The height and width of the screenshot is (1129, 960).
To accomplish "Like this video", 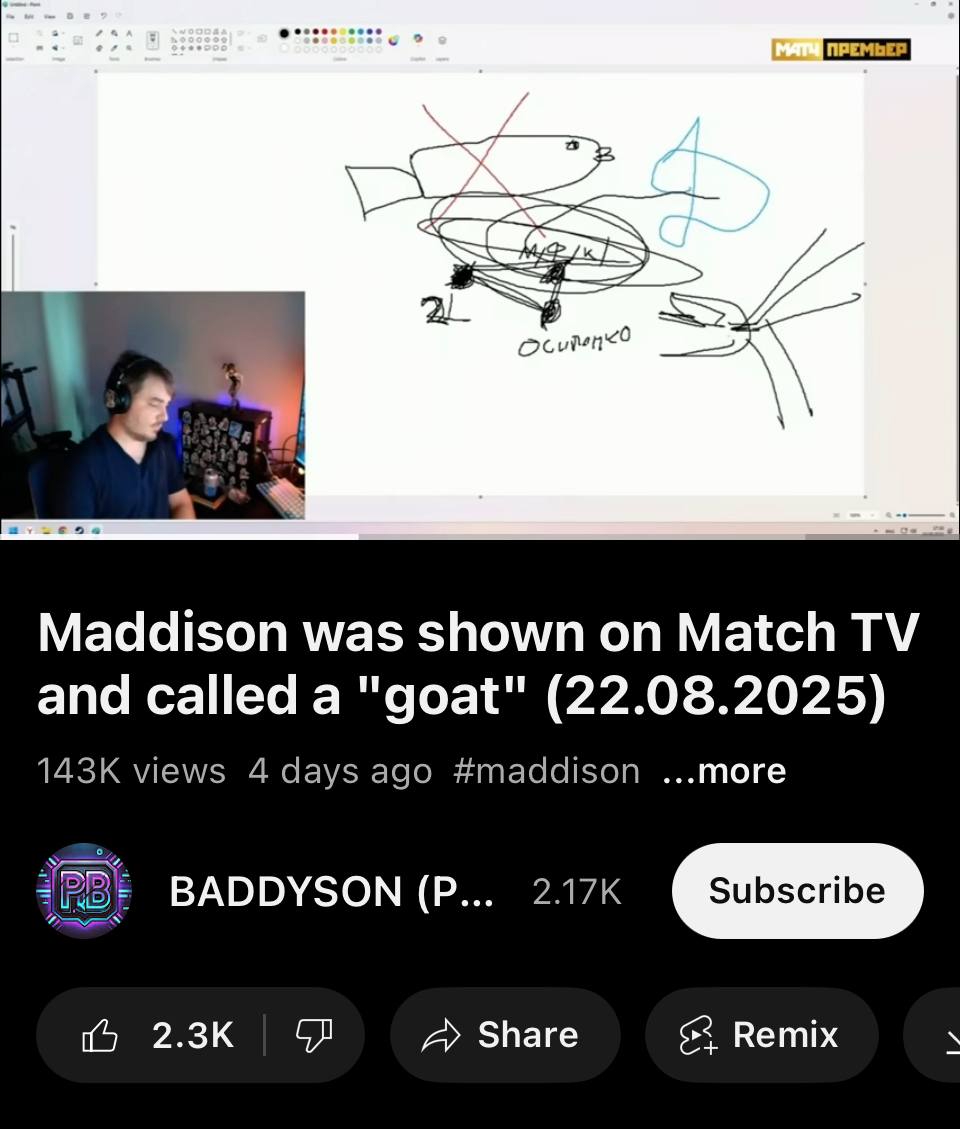I will [157, 1035].
